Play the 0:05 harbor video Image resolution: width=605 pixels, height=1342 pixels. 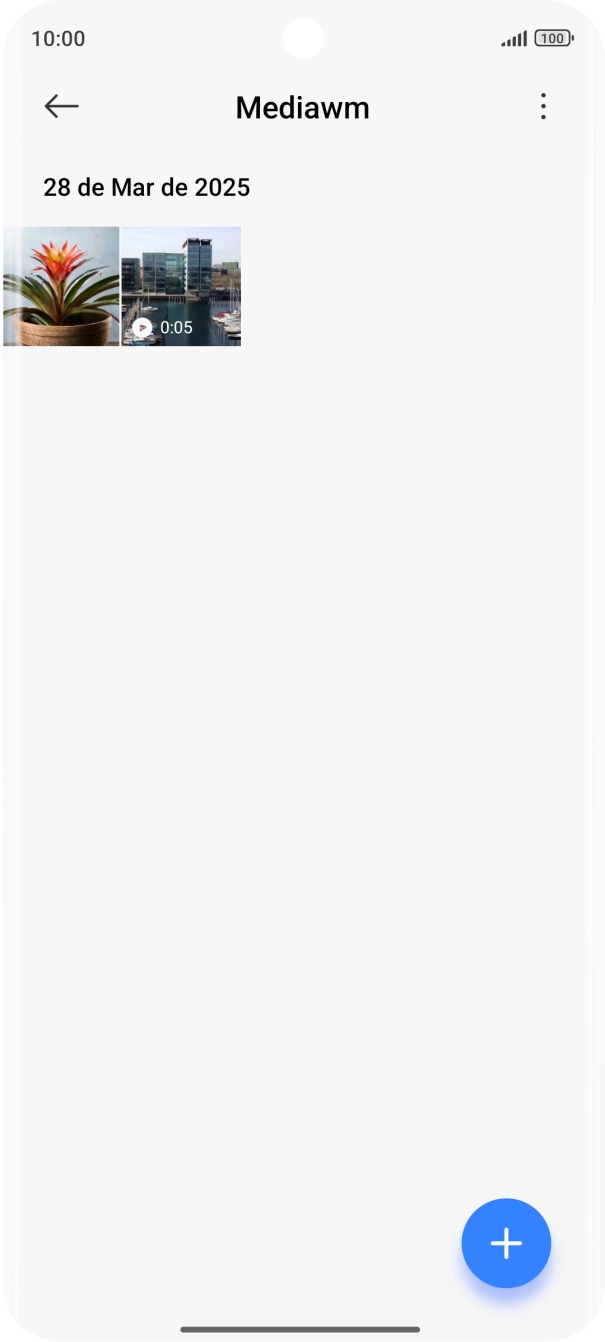click(181, 286)
